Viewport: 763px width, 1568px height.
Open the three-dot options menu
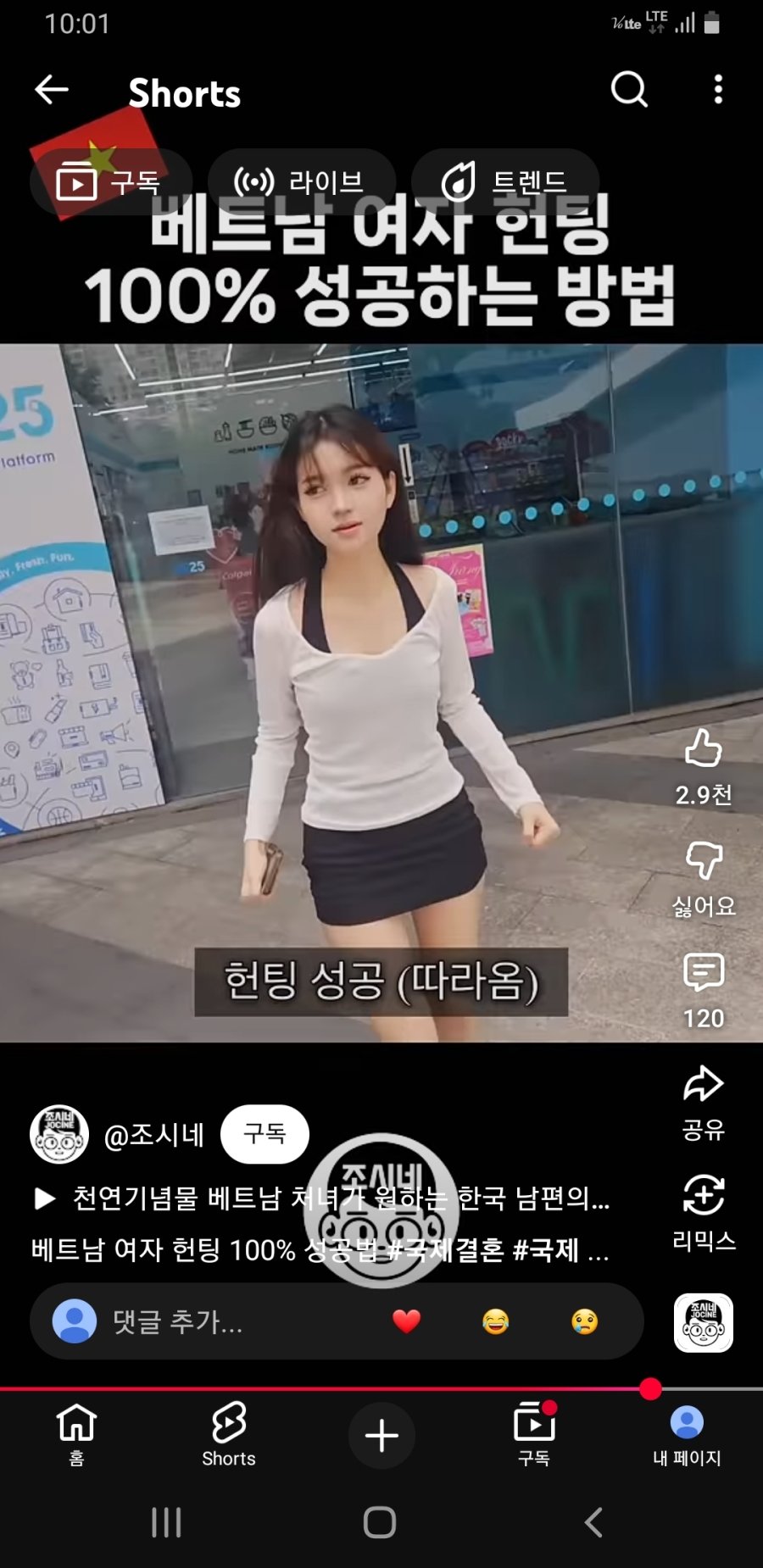point(716,91)
